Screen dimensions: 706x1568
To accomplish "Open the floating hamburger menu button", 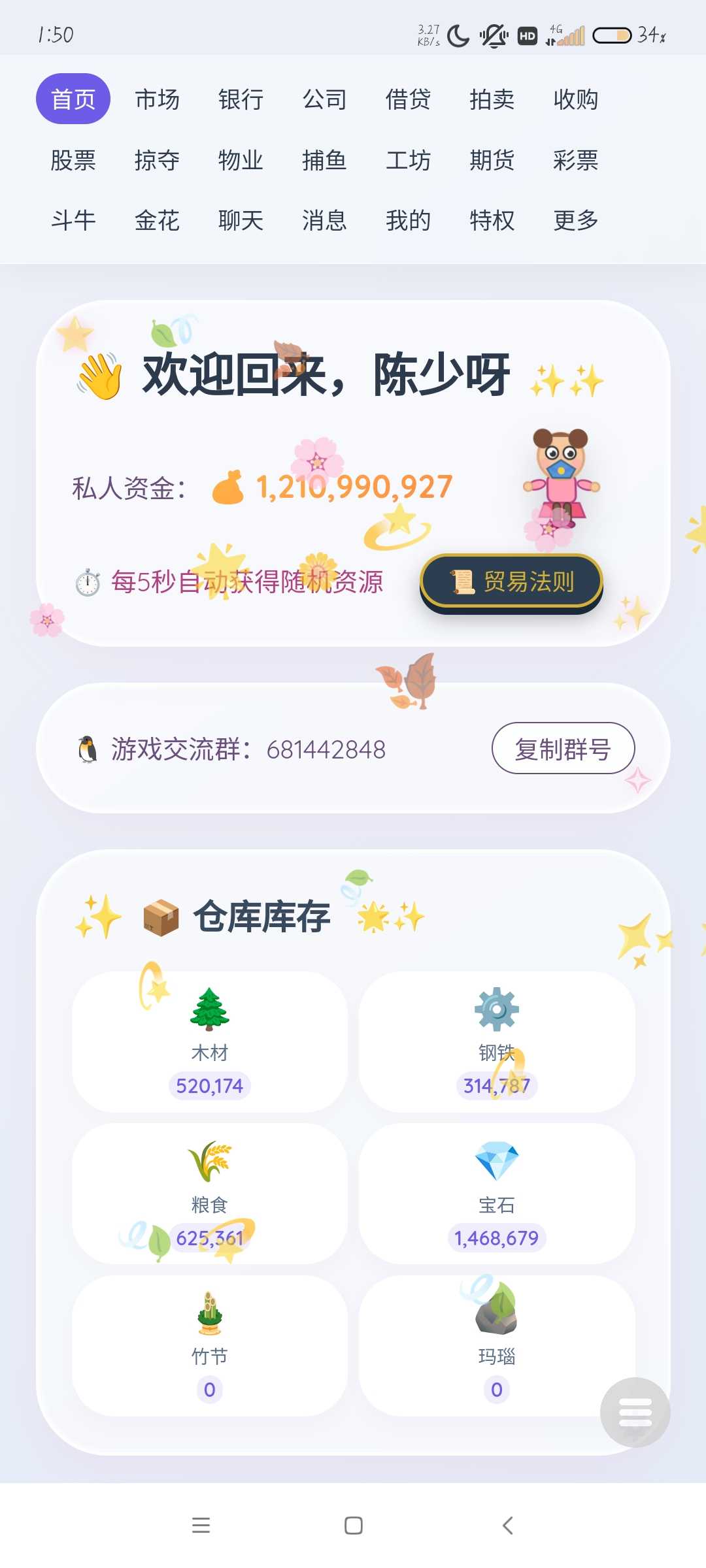I will (635, 1413).
